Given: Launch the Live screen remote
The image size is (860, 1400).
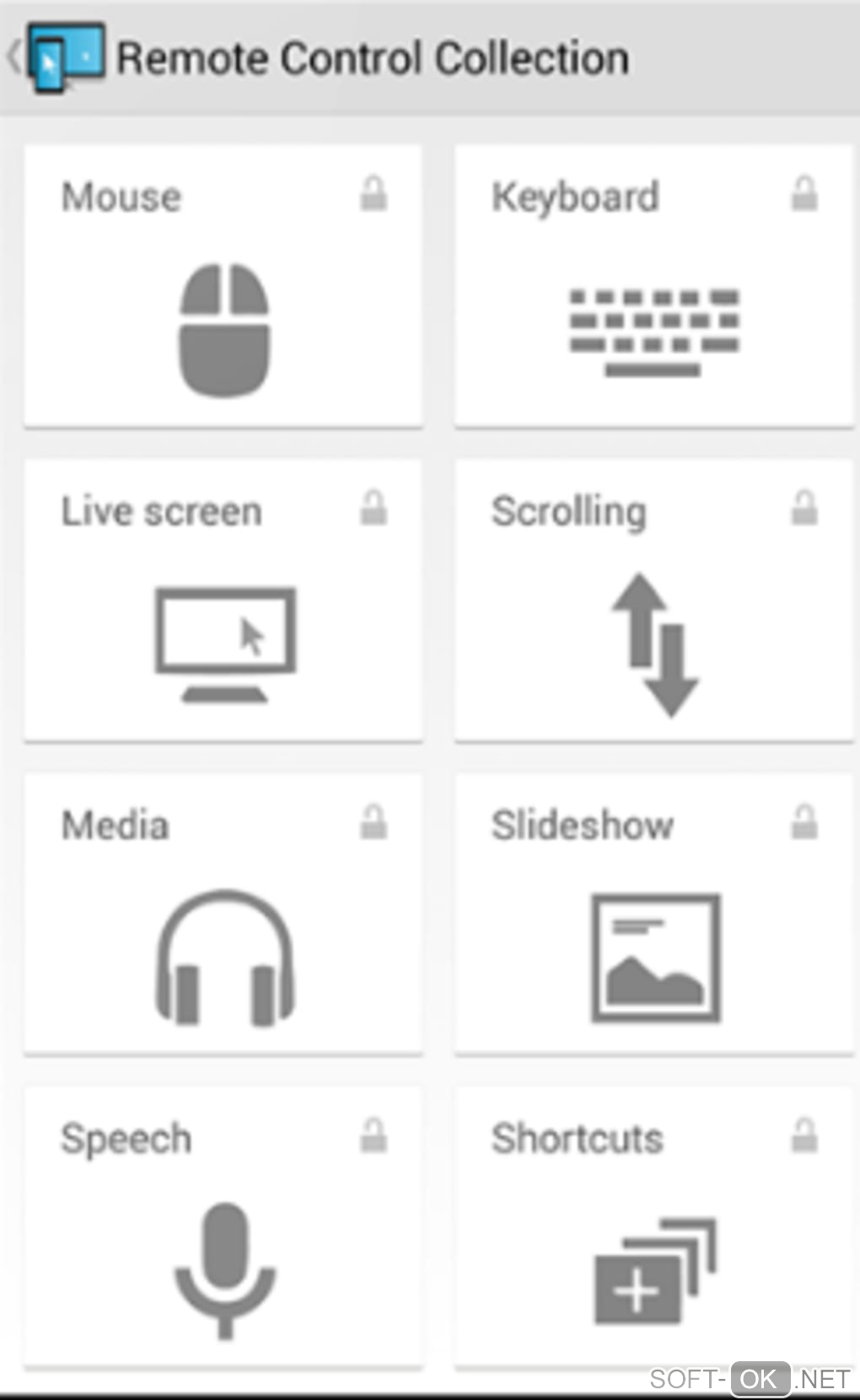Looking at the screenshot, I should 223,600.
